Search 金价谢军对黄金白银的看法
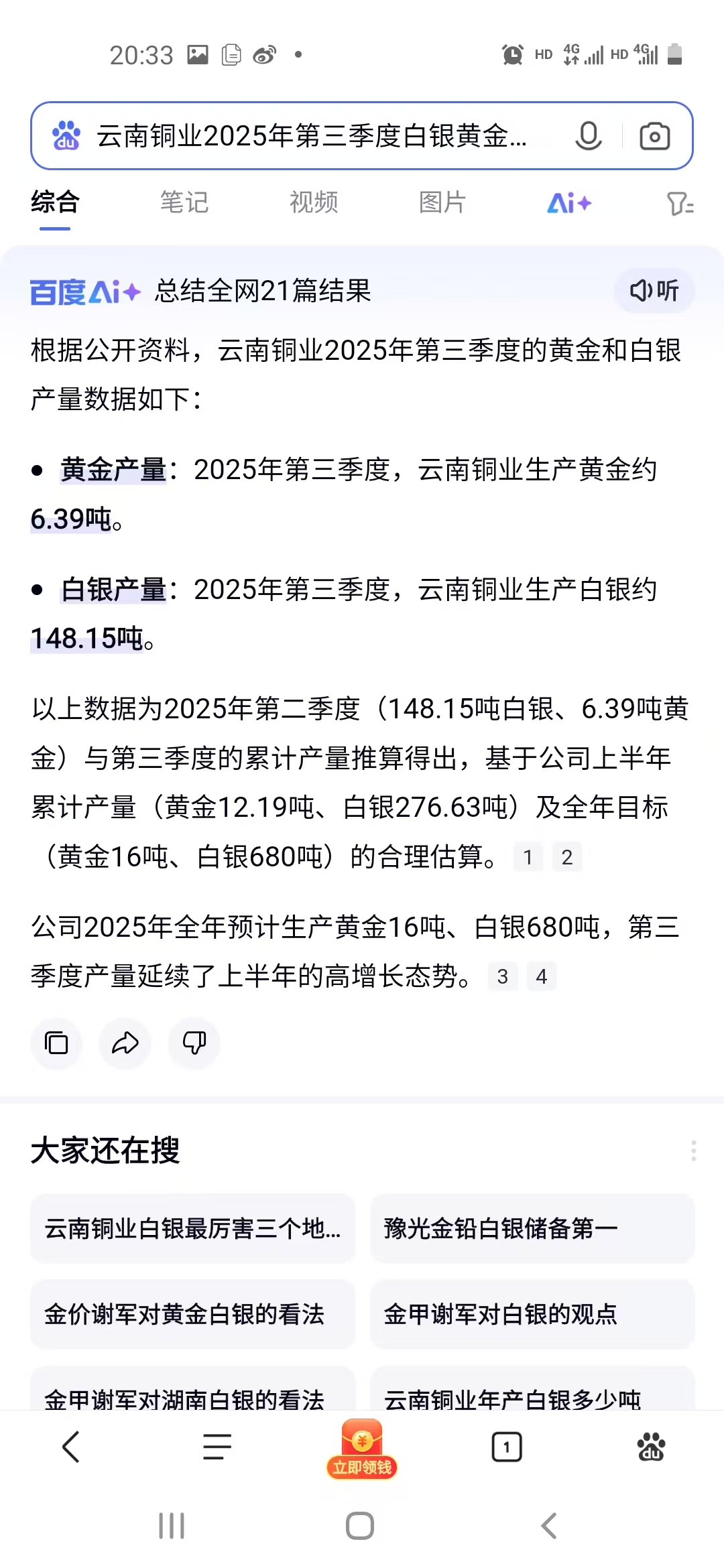This screenshot has width=724, height=1568. click(x=192, y=1314)
